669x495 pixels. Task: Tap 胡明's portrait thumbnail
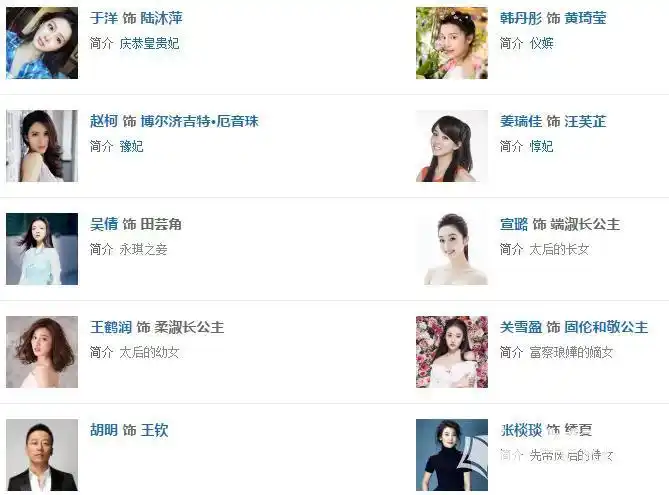[x=42, y=455]
